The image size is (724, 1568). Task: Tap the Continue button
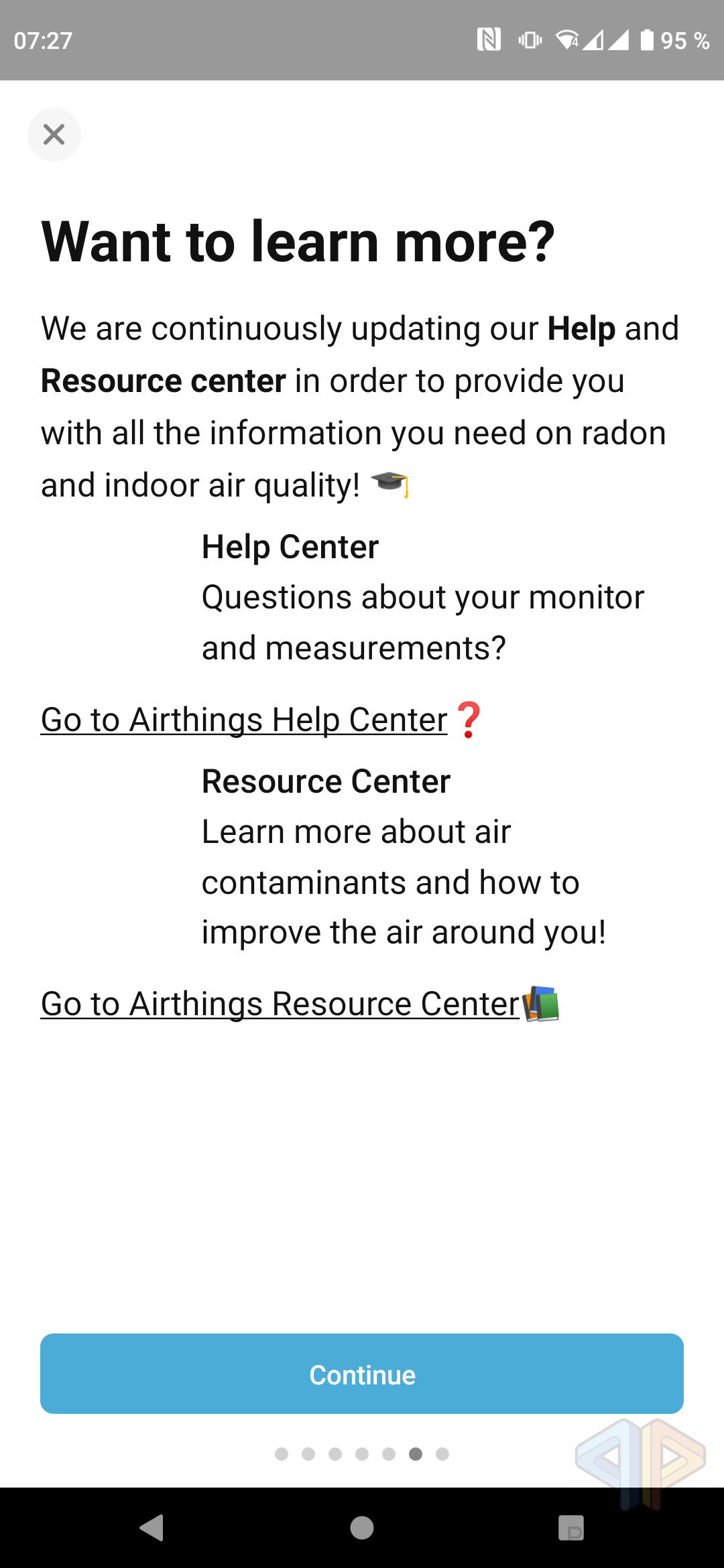pyautogui.click(x=362, y=1374)
